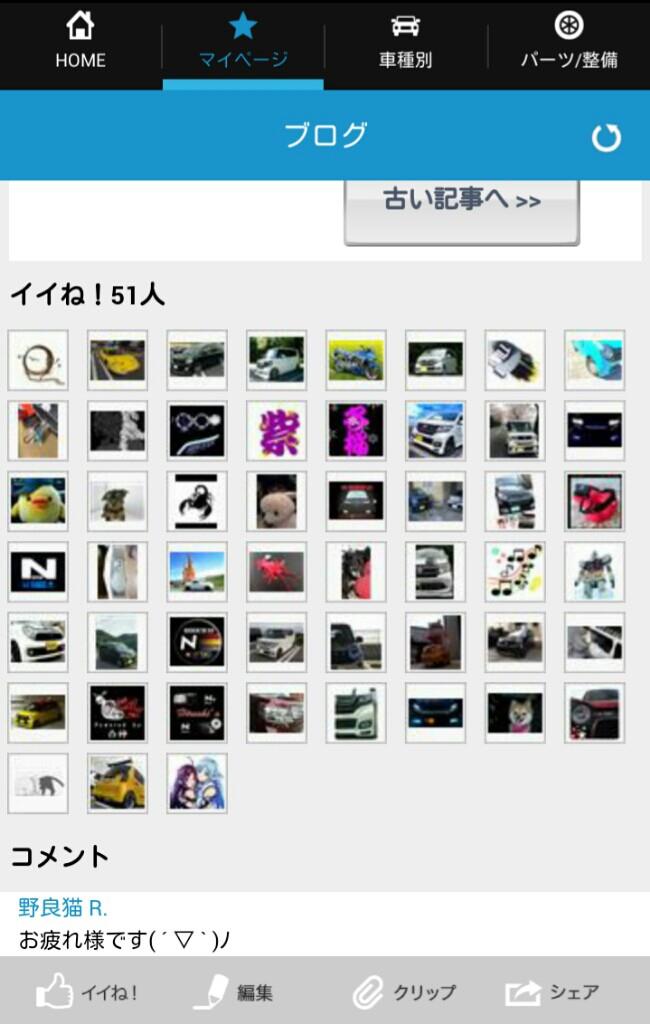
Task: Clip this article with クリップ
Action: [x=404, y=992]
